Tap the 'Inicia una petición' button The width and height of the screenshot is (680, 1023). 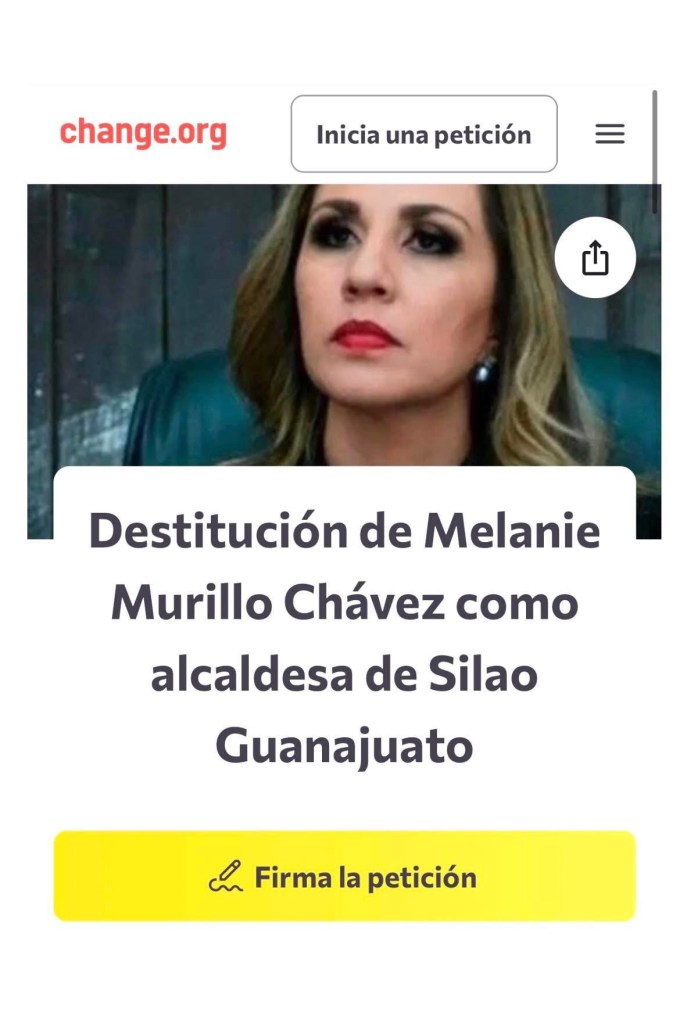(423, 134)
